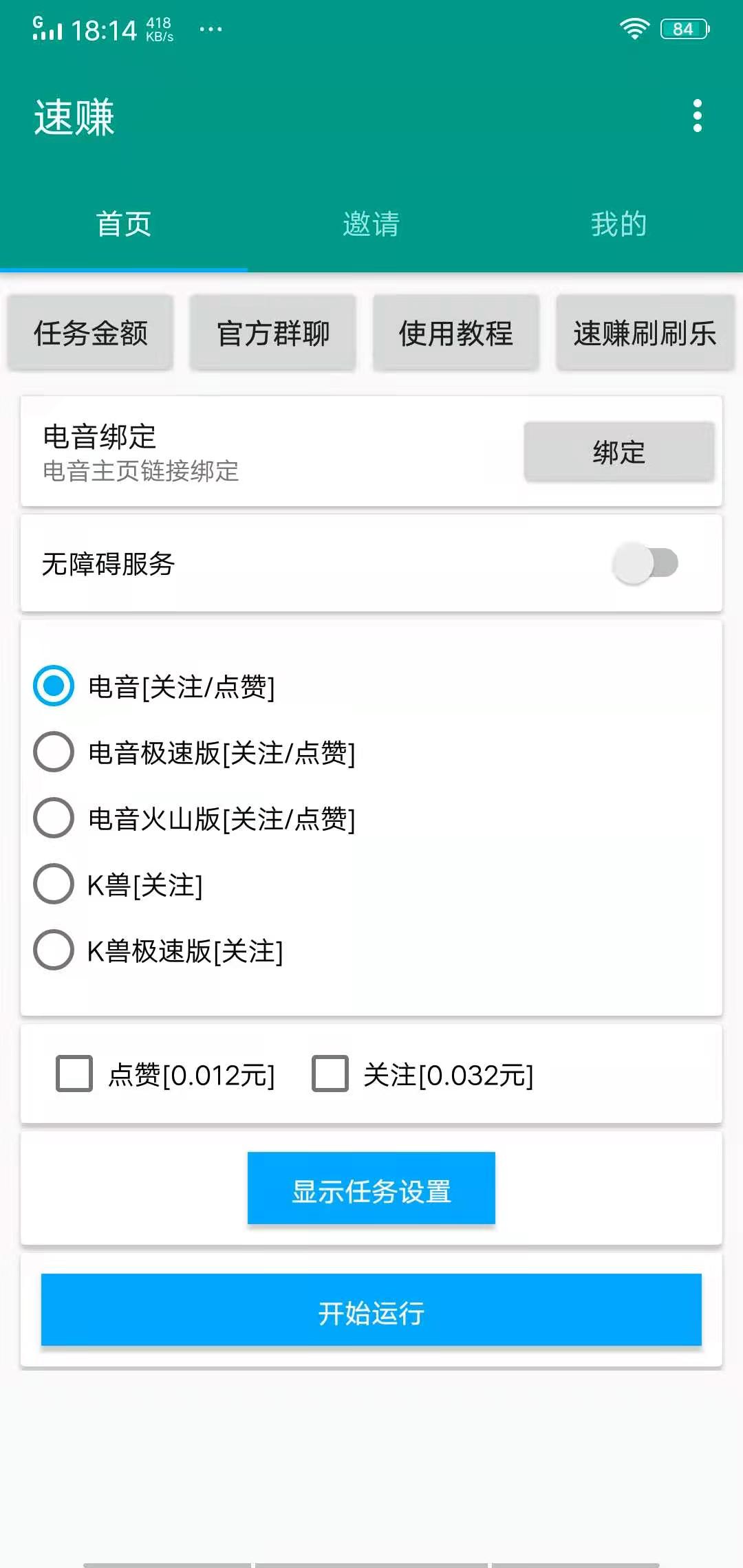Open the 使用教程 guide
Image resolution: width=743 pixels, height=1568 pixels.
[x=456, y=332]
